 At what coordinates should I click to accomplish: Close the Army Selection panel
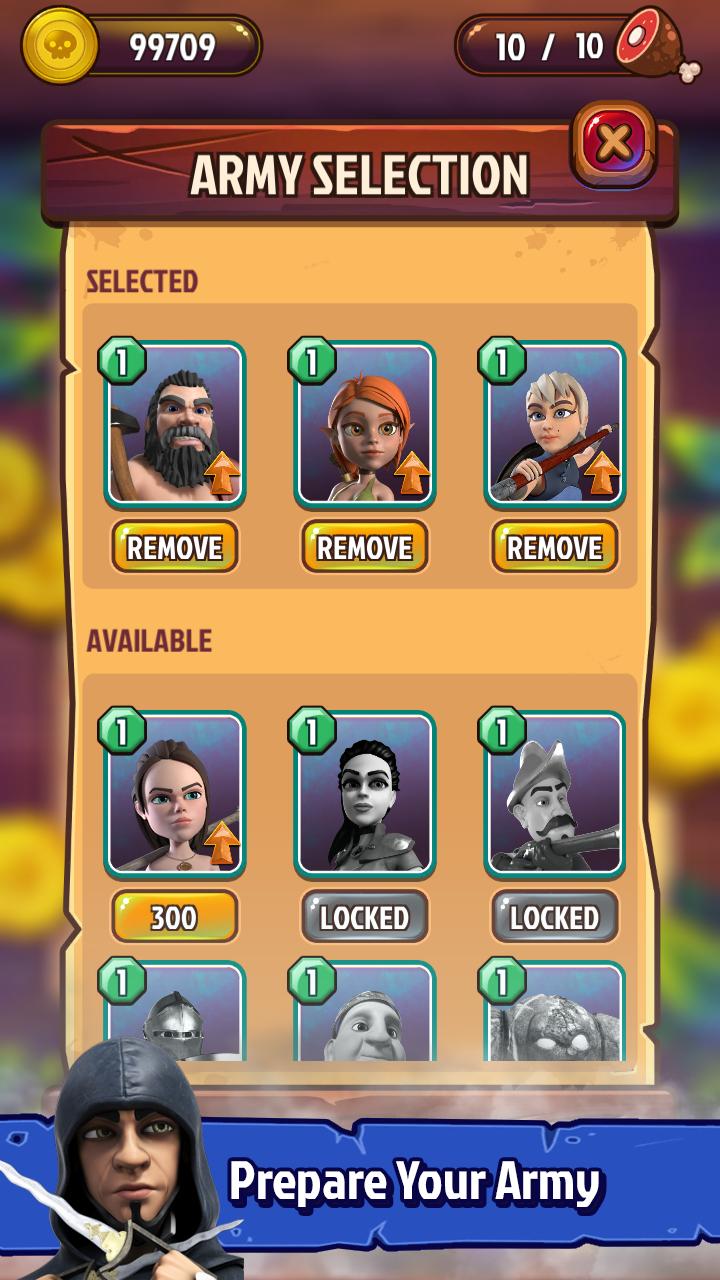tap(613, 143)
